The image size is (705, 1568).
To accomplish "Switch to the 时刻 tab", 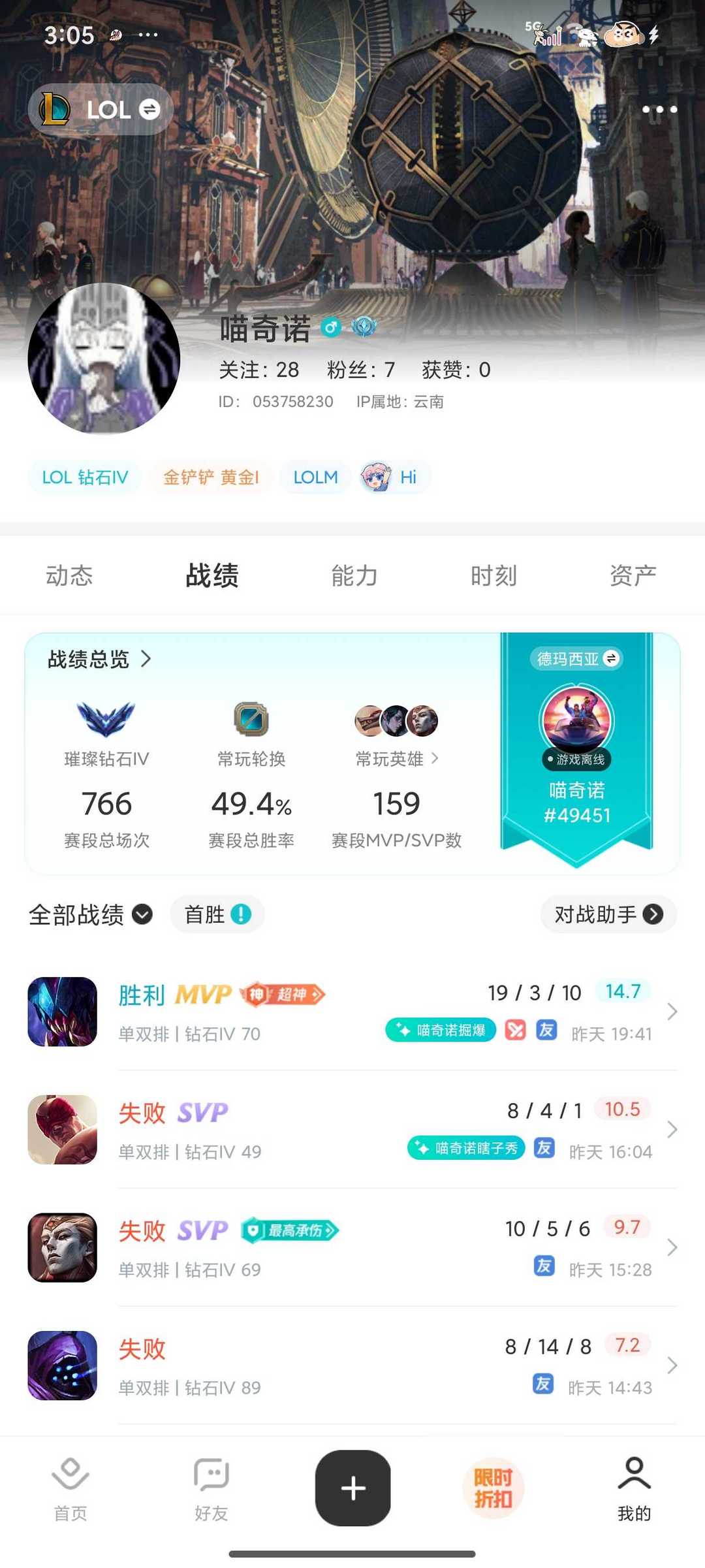I will pyautogui.click(x=493, y=575).
